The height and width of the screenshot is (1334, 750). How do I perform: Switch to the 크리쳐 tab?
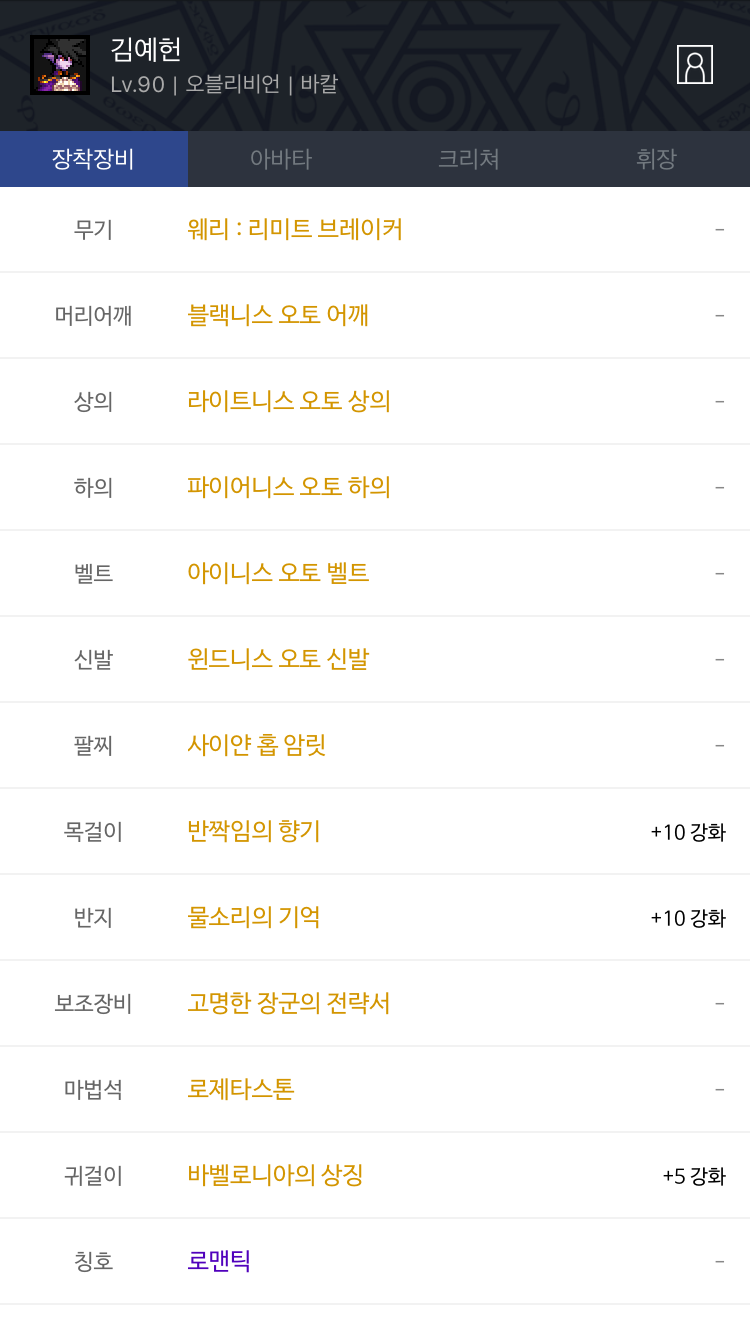[469, 159]
